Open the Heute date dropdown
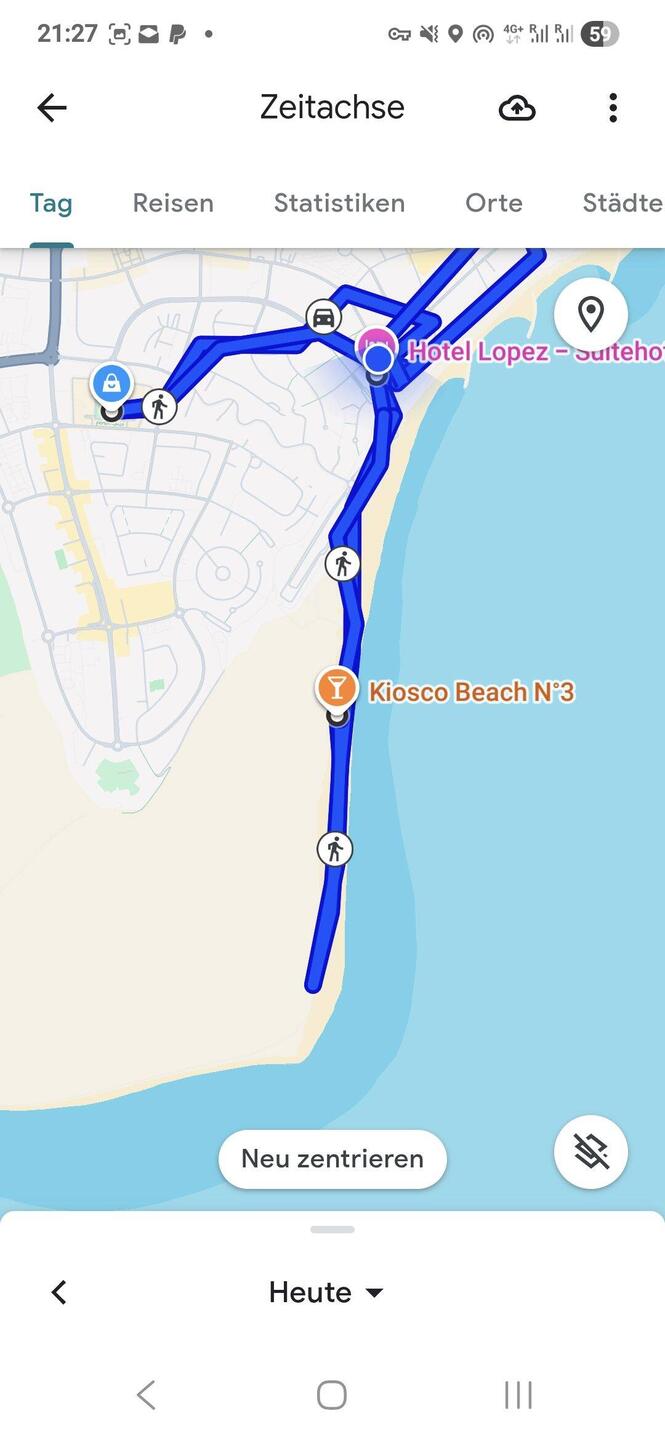This screenshot has width=665, height=1440. click(x=326, y=1292)
